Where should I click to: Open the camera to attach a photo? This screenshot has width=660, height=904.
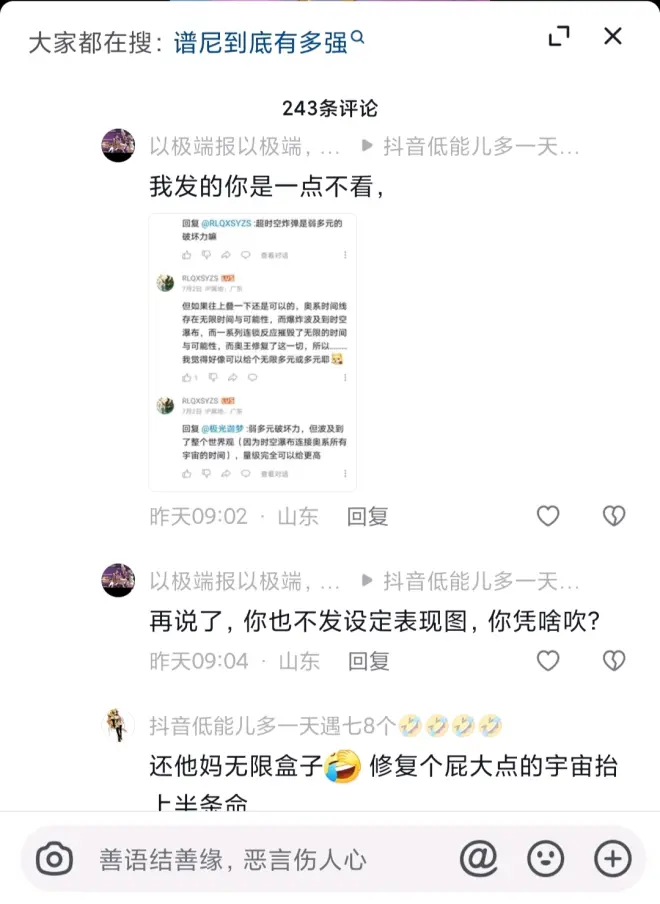click(54, 859)
